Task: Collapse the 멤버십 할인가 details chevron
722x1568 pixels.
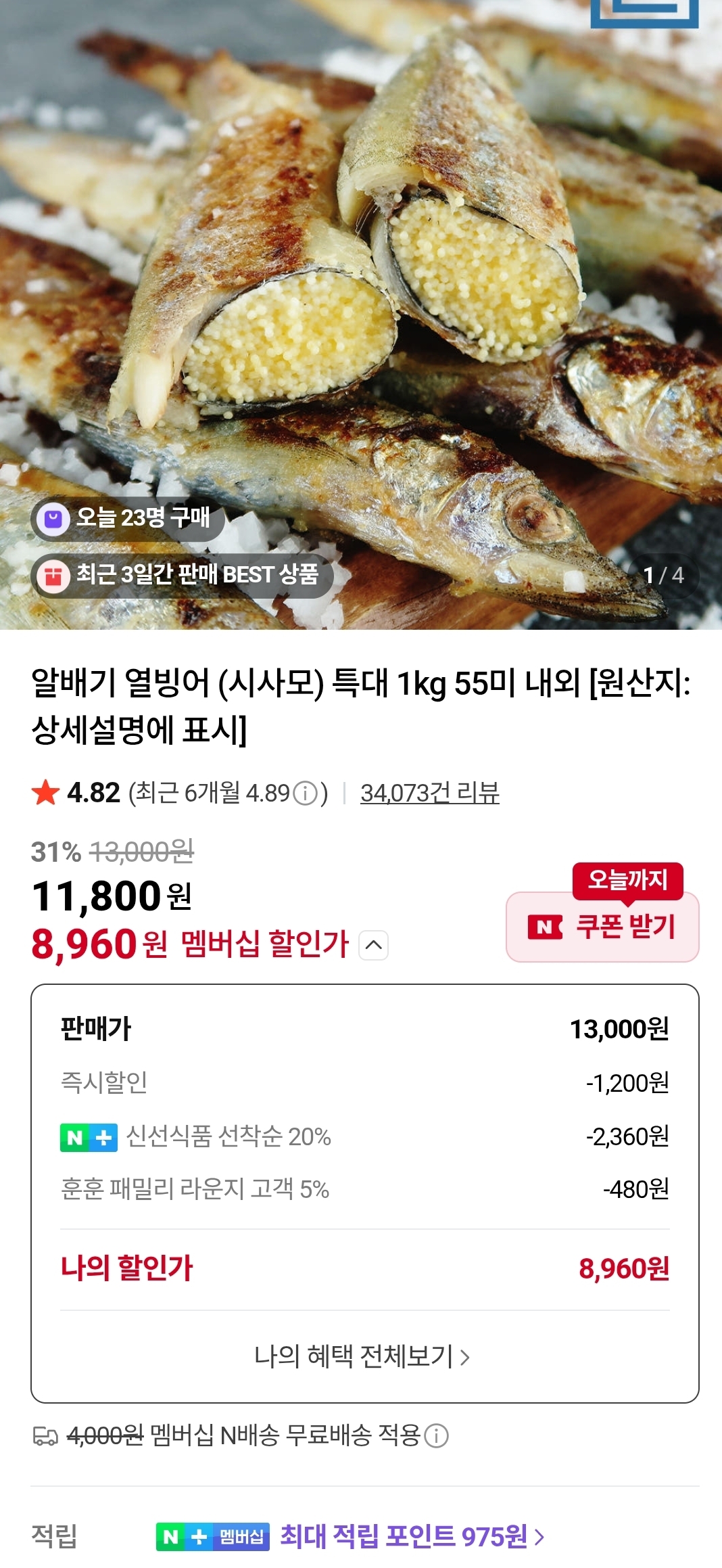Action: tap(374, 945)
